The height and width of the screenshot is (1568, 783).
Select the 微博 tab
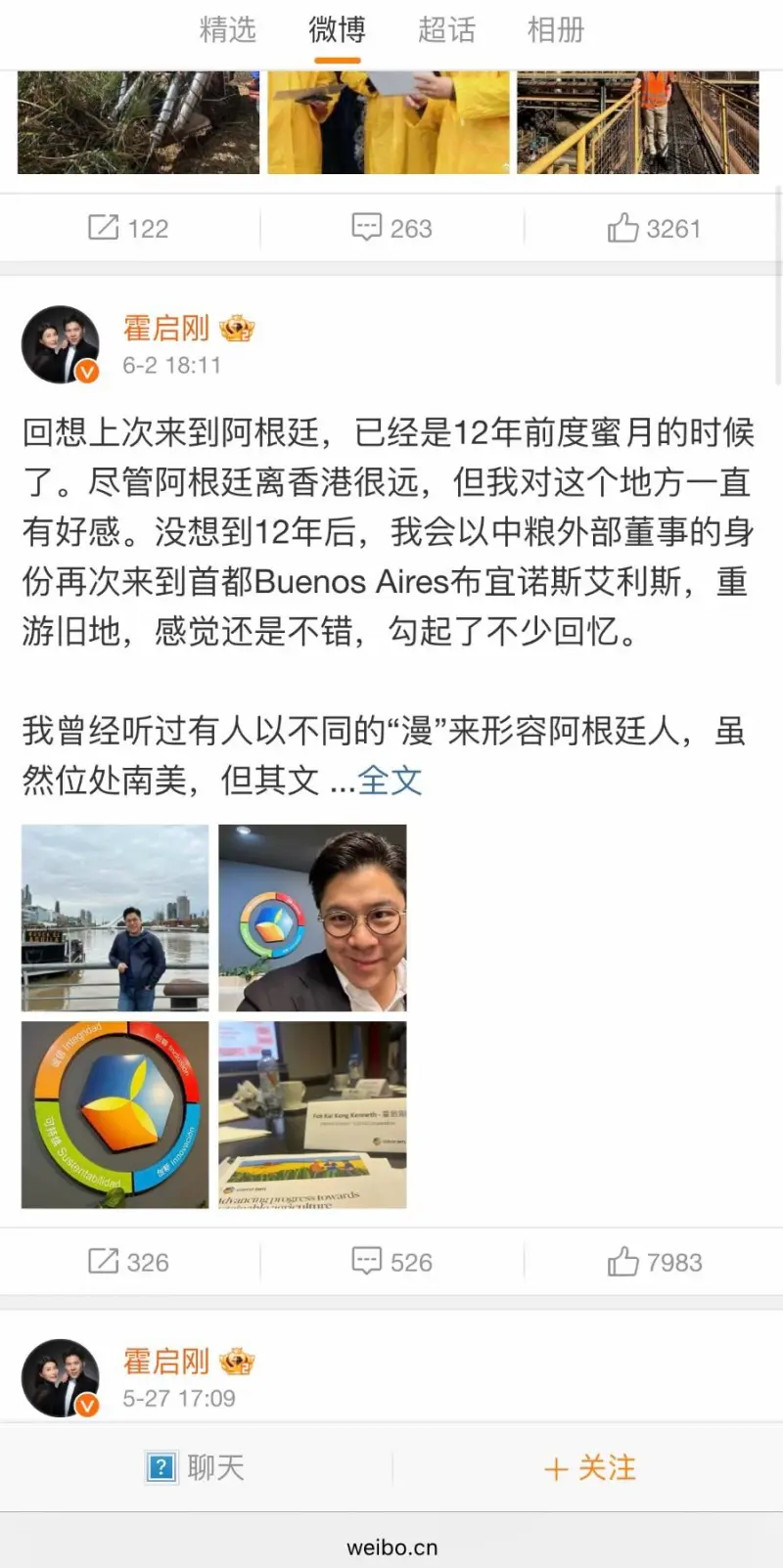(x=337, y=30)
